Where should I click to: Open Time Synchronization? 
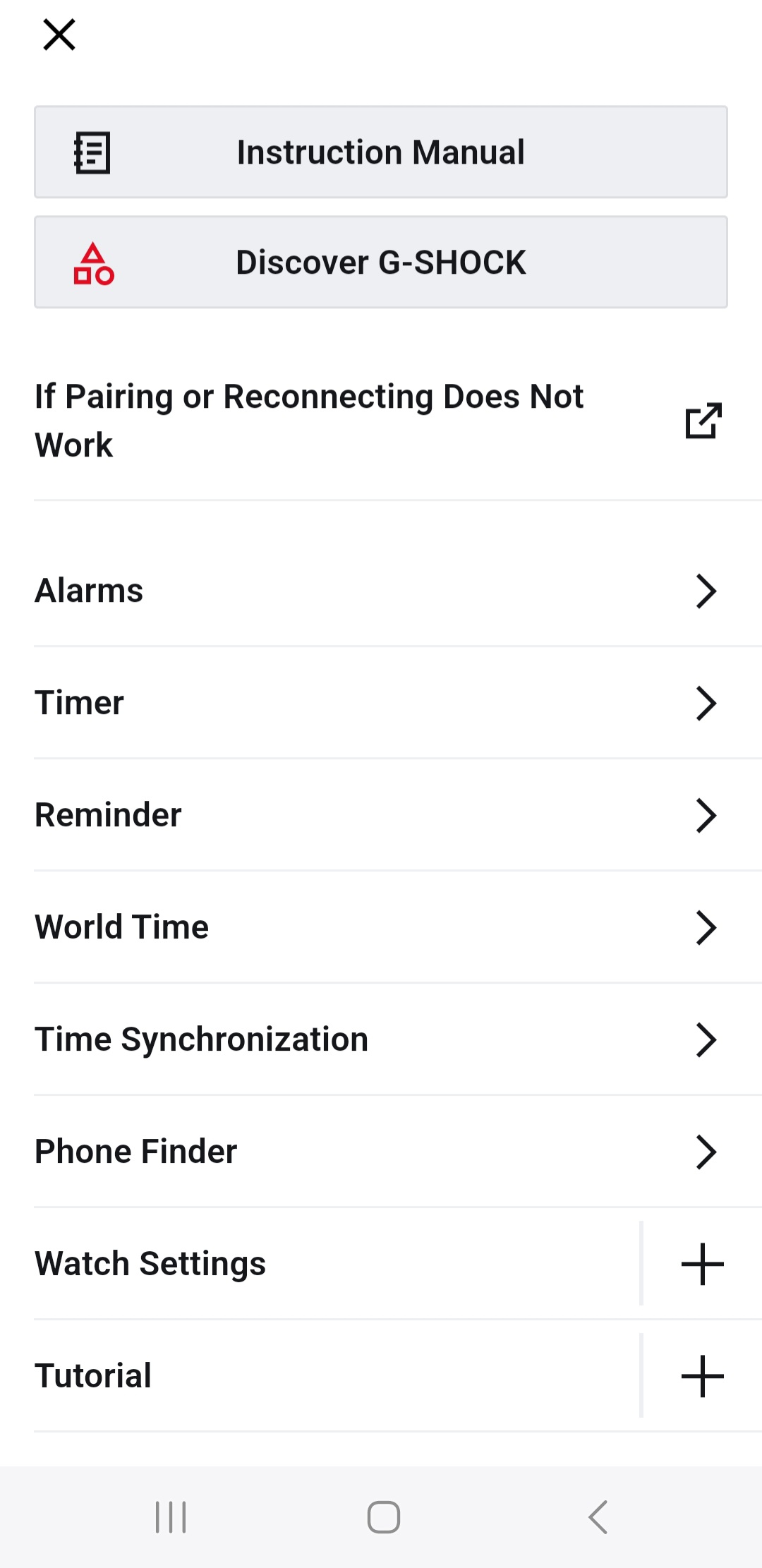[x=381, y=1039]
